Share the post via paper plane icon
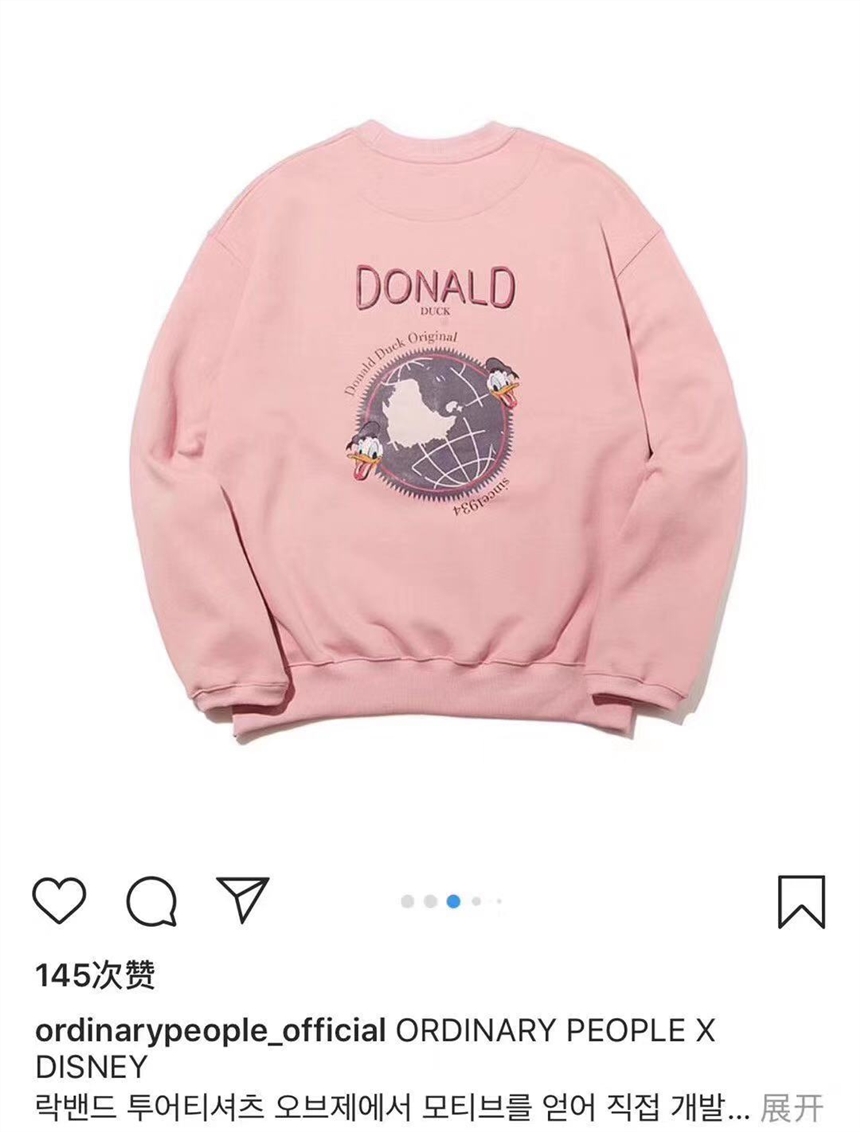Viewport: 860px width, 1132px height. point(243,899)
